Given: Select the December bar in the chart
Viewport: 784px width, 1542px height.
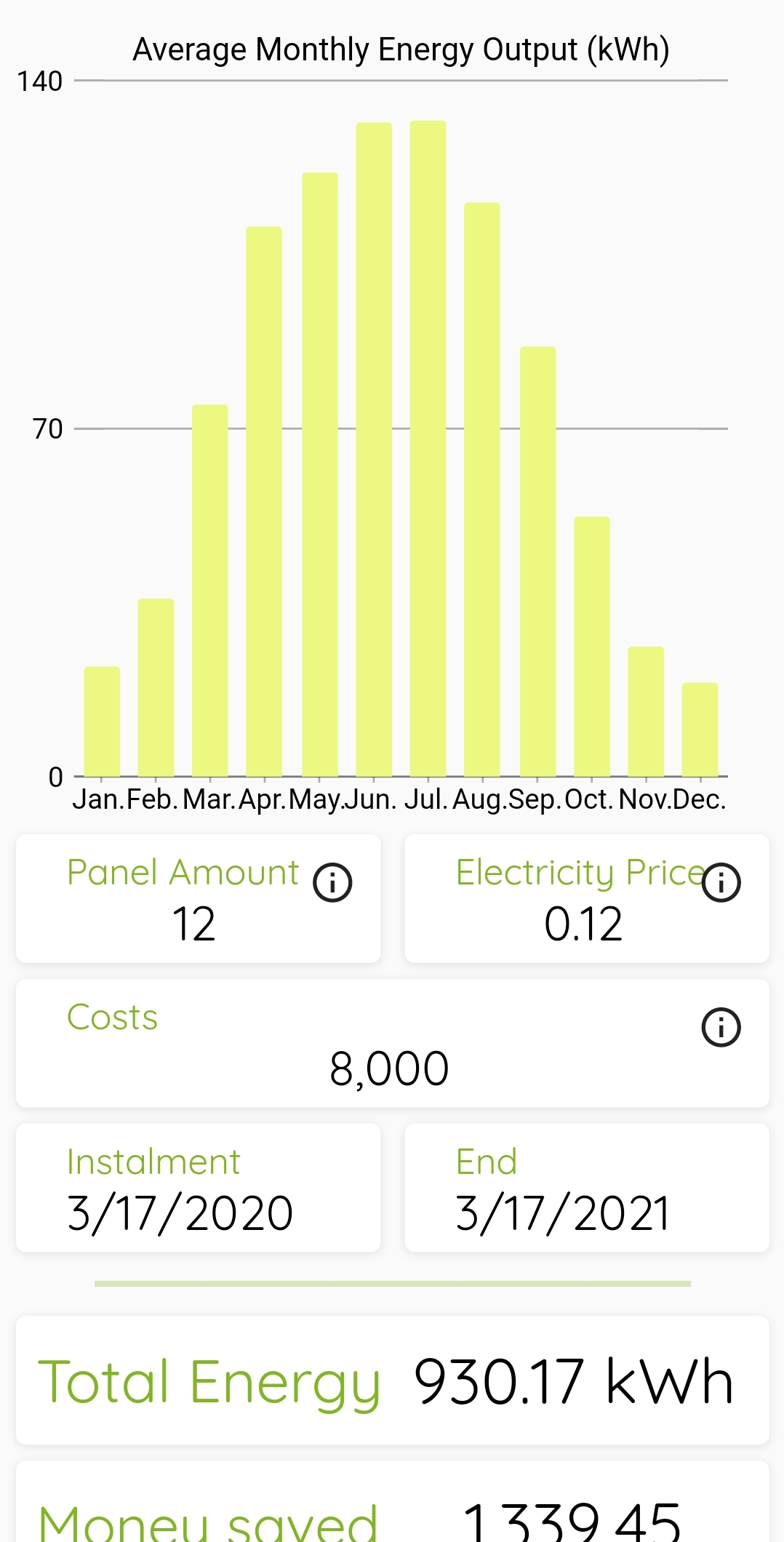Looking at the screenshot, I should coord(700,727).
